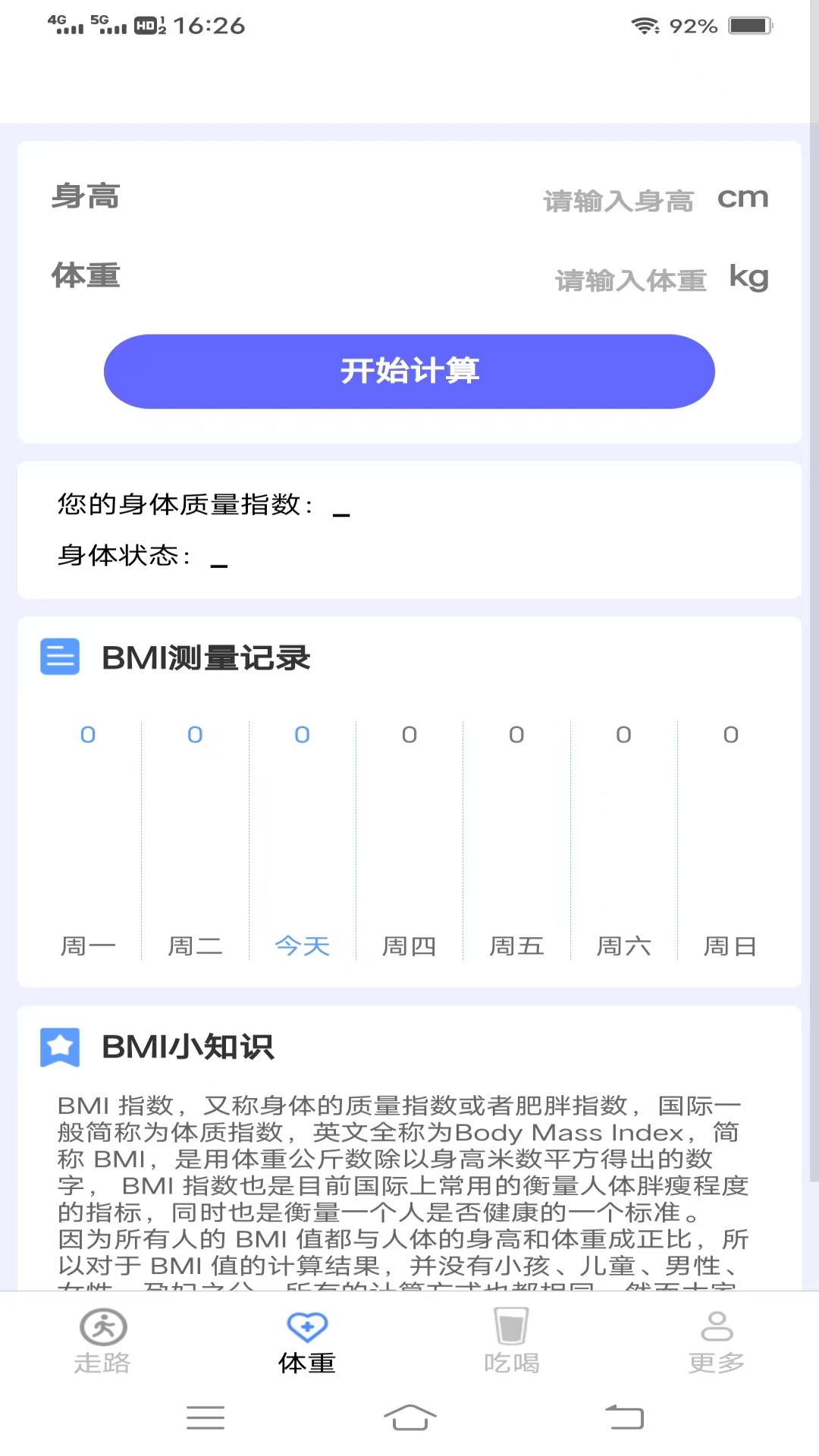Viewport: 819px width, 1456px height.
Task: Click the BMI小知识 star icon
Action: tap(60, 1047)
